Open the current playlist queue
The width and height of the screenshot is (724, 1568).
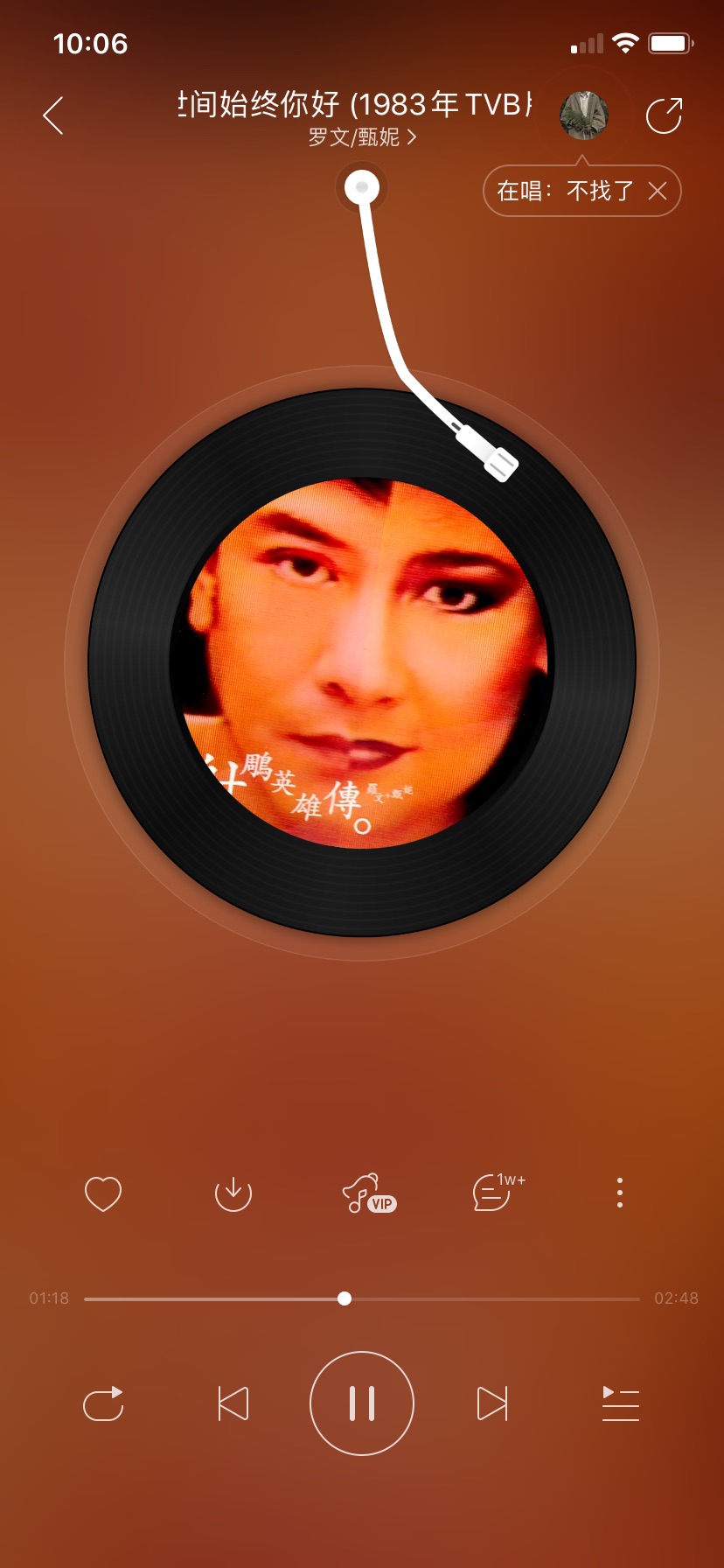(621, 1403)
